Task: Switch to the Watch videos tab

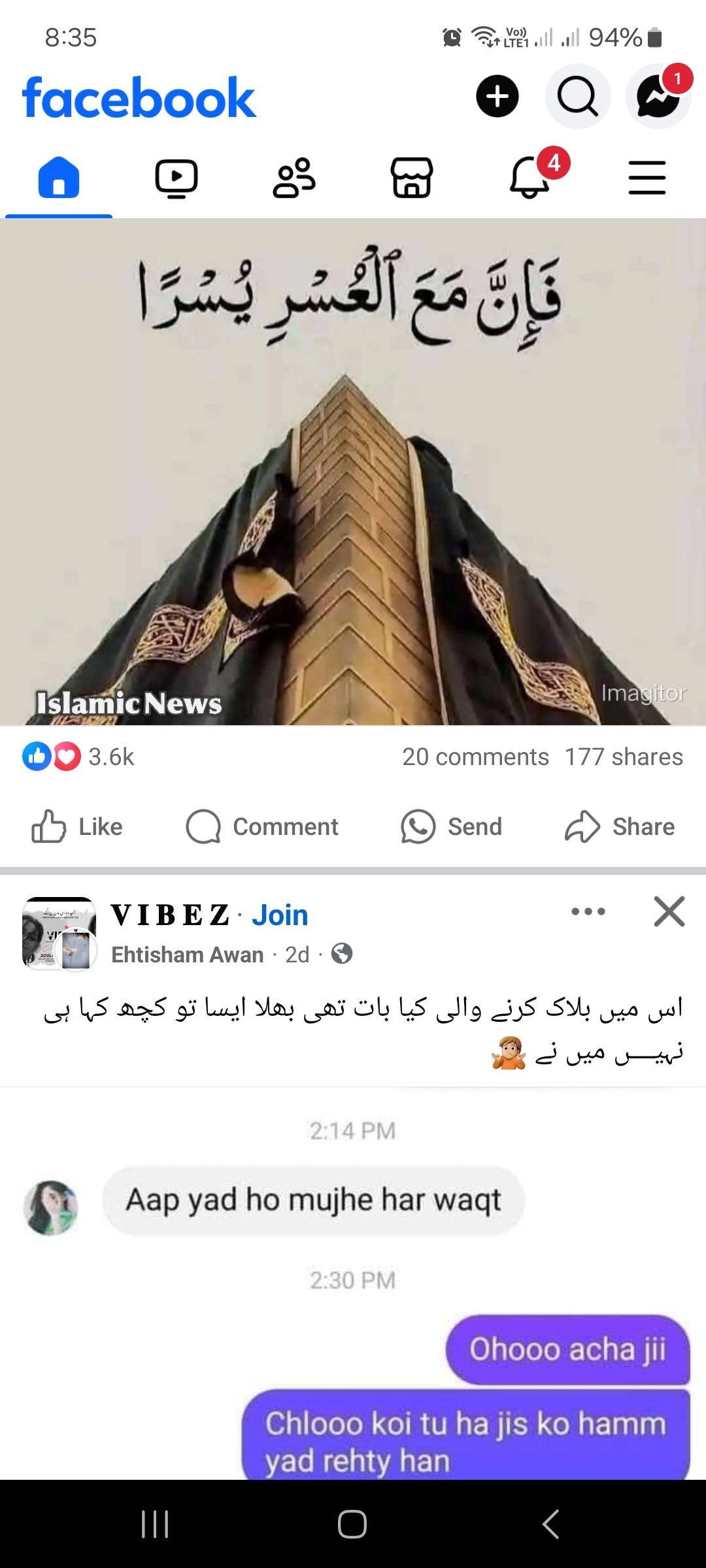Action: (176, 176)
